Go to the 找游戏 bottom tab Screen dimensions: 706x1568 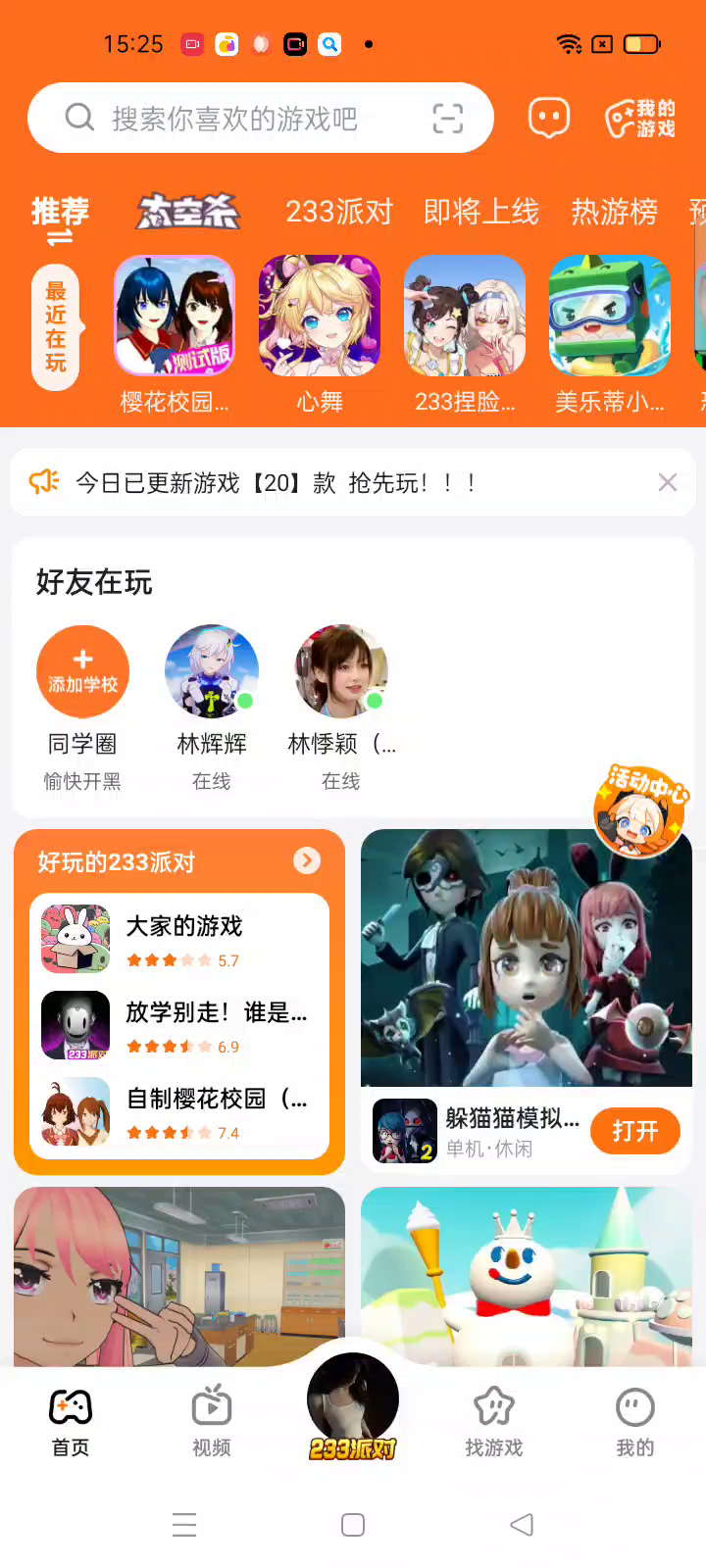click(493, 1421)
